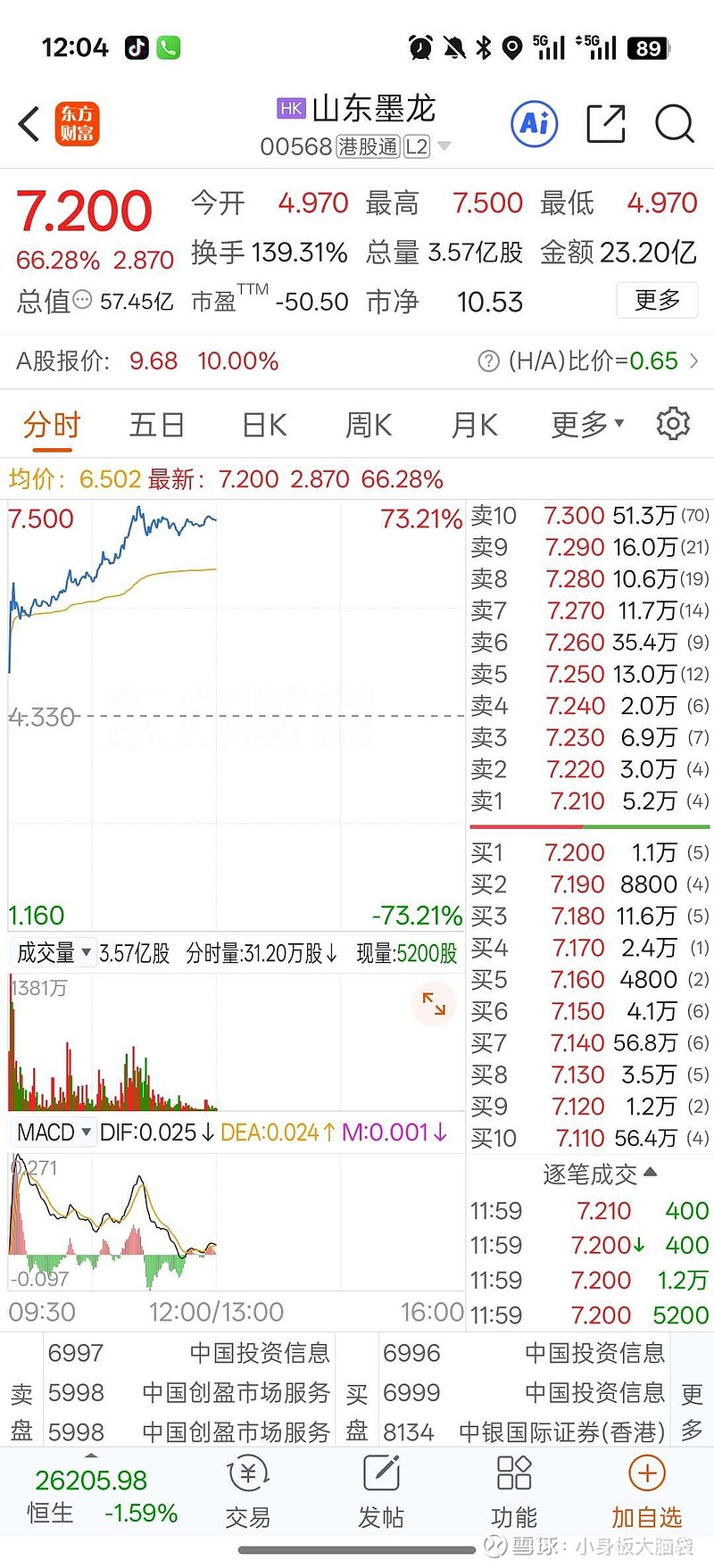The height and width of the screenshot is (1568, 714).
Task: Open the search magnifier
Action: [x=674, y=124]
